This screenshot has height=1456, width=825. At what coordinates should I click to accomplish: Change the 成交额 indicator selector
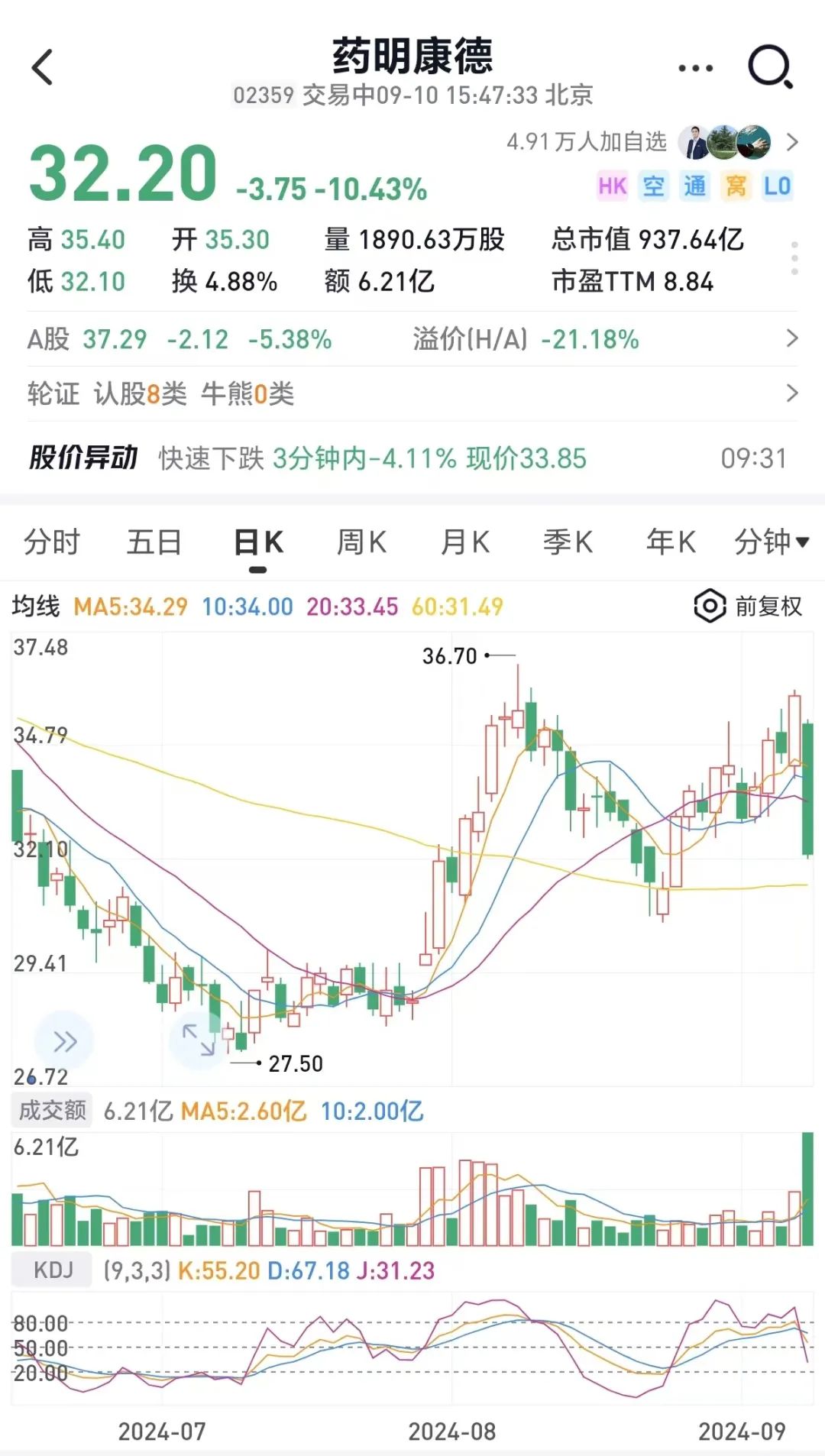(x=52, y=1111)
